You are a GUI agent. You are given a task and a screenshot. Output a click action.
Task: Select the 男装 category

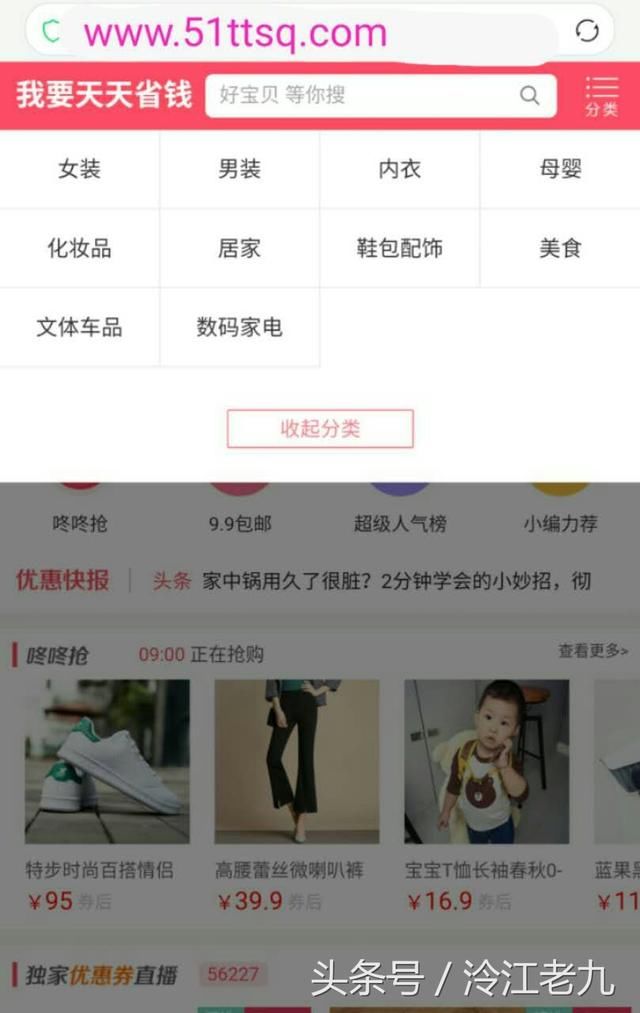click(239, 169)
